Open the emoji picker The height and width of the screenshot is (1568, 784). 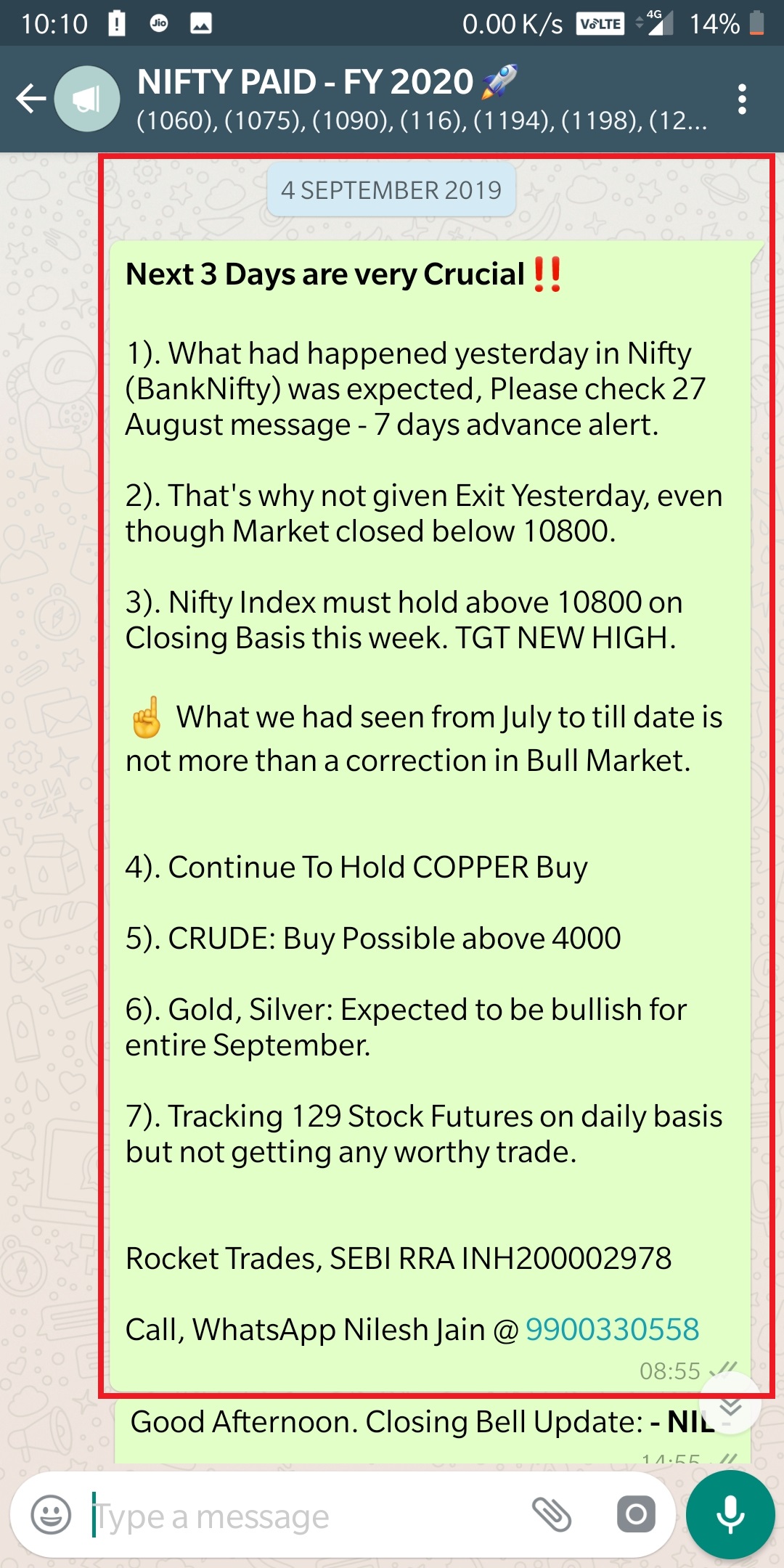pos(51,1515)
